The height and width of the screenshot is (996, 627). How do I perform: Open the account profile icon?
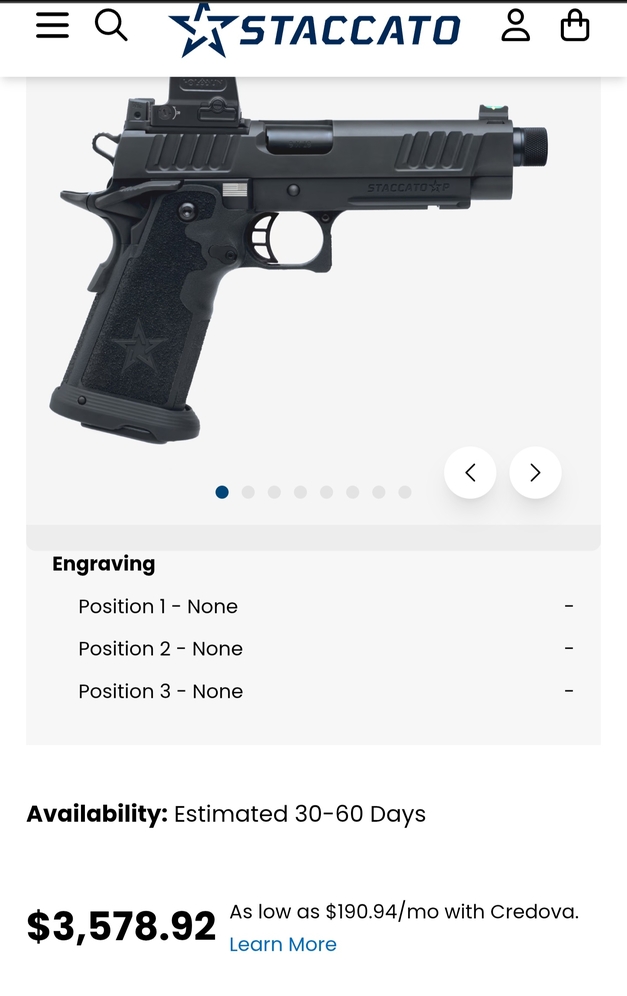tap(515, 25)
